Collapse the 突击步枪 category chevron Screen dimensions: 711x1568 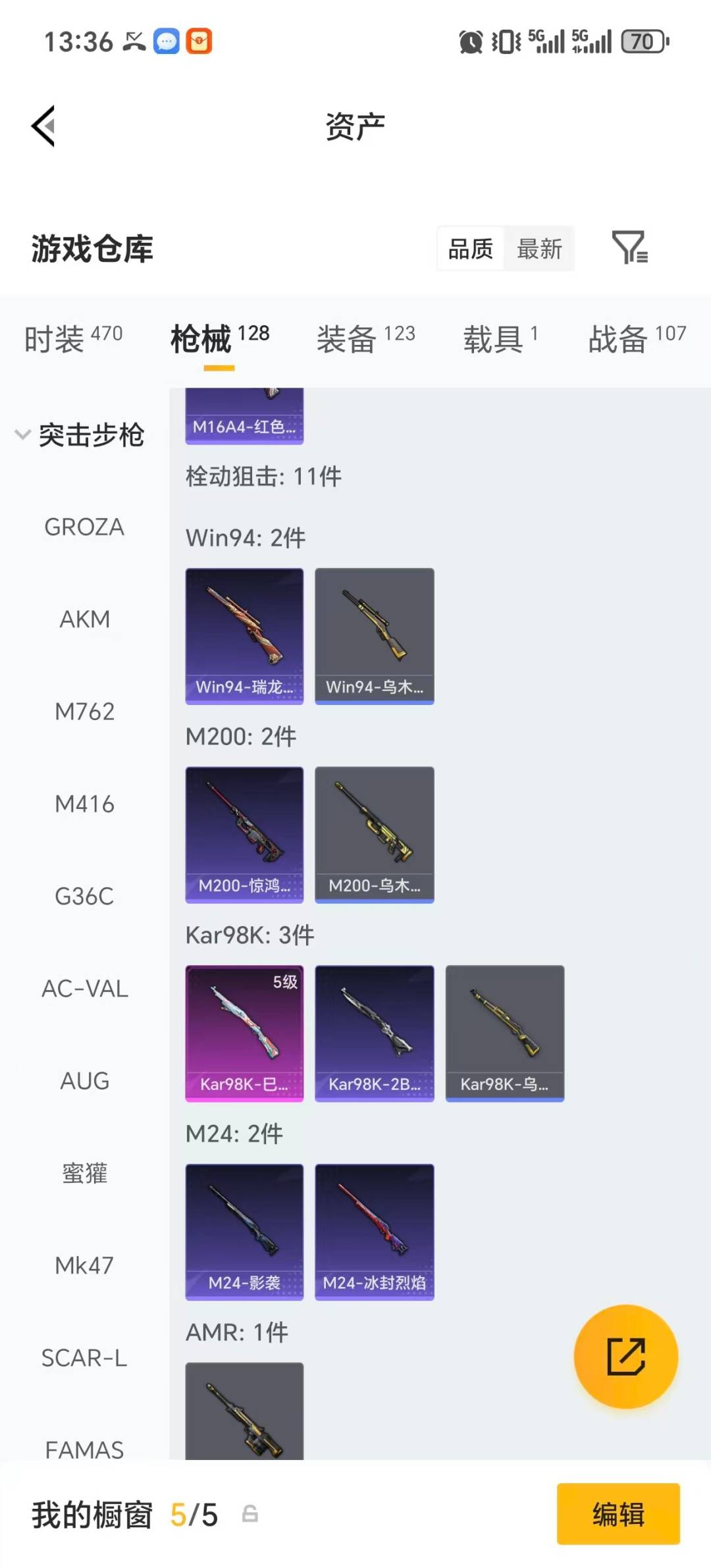tap(22, 434)
